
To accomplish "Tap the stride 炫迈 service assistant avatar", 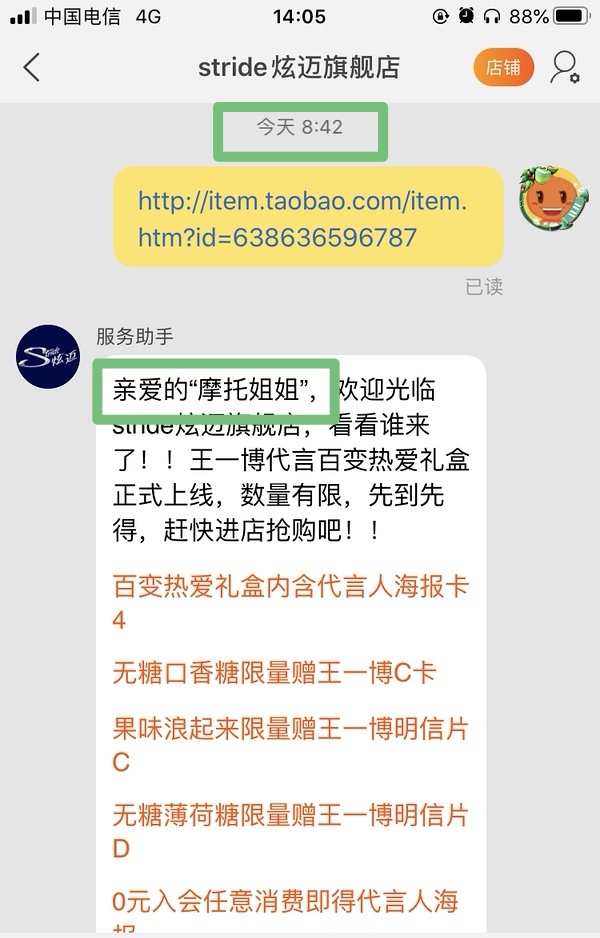I will tap(47, 357).
